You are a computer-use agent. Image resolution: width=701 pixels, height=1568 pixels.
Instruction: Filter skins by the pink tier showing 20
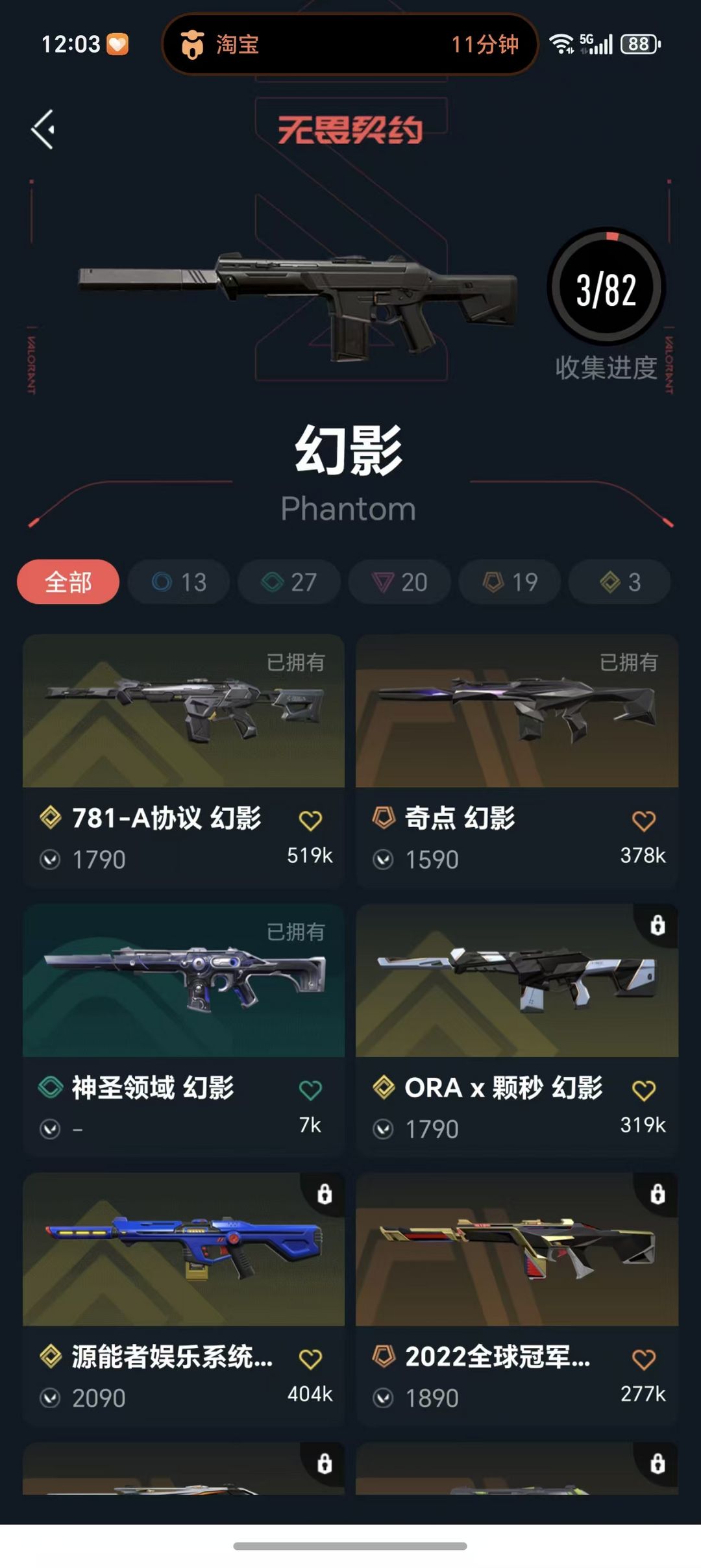(x=399, y=582)
